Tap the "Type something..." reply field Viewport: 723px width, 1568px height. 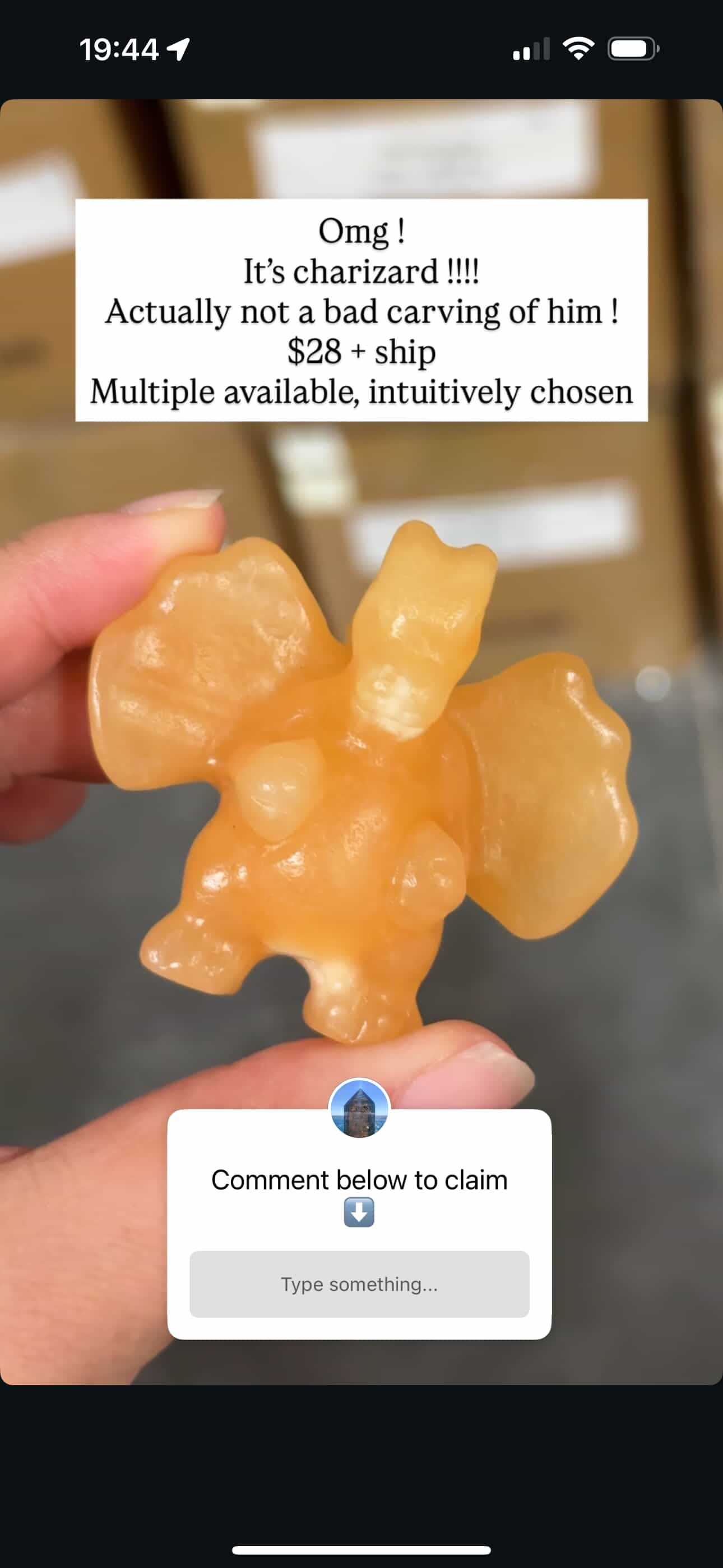click(359, 1284)
